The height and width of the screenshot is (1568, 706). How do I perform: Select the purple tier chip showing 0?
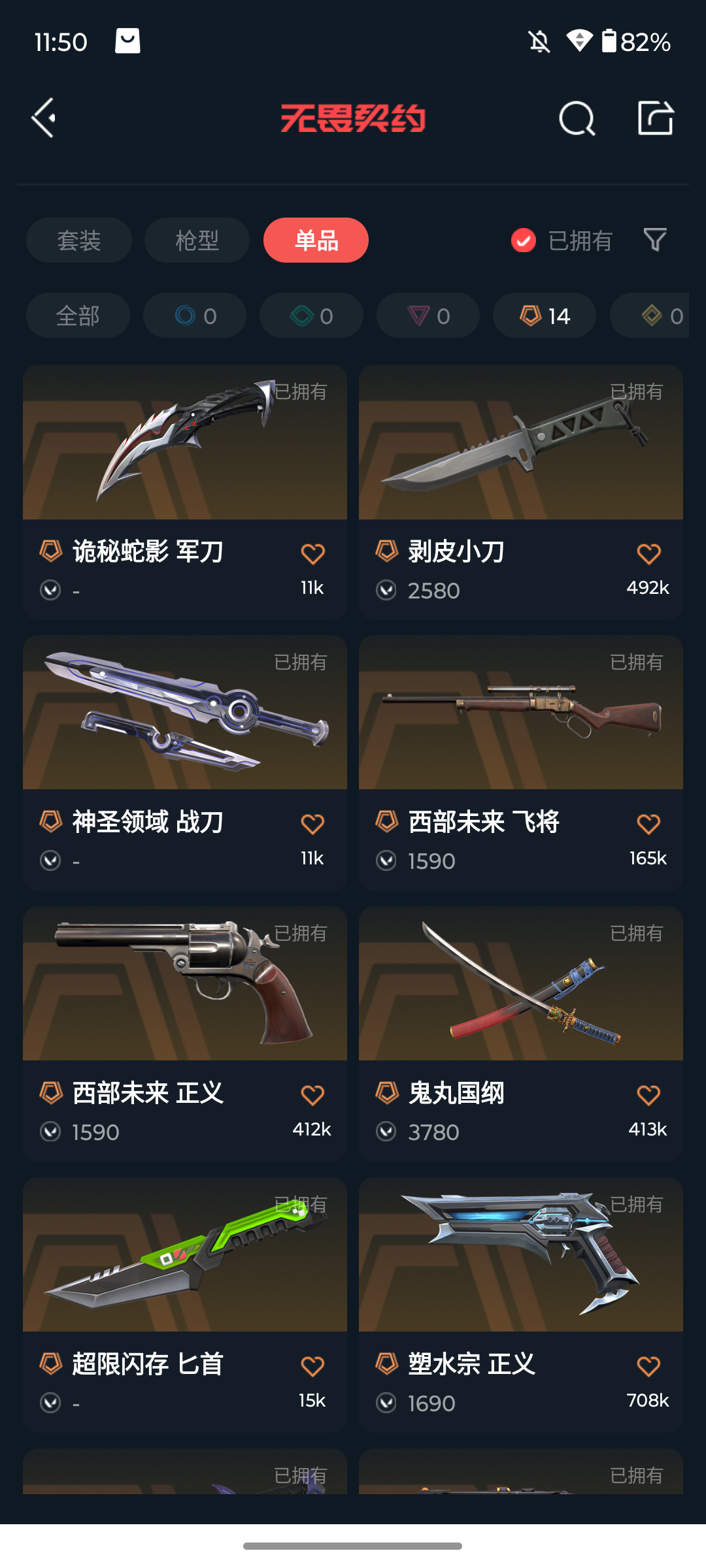(428, 316)
